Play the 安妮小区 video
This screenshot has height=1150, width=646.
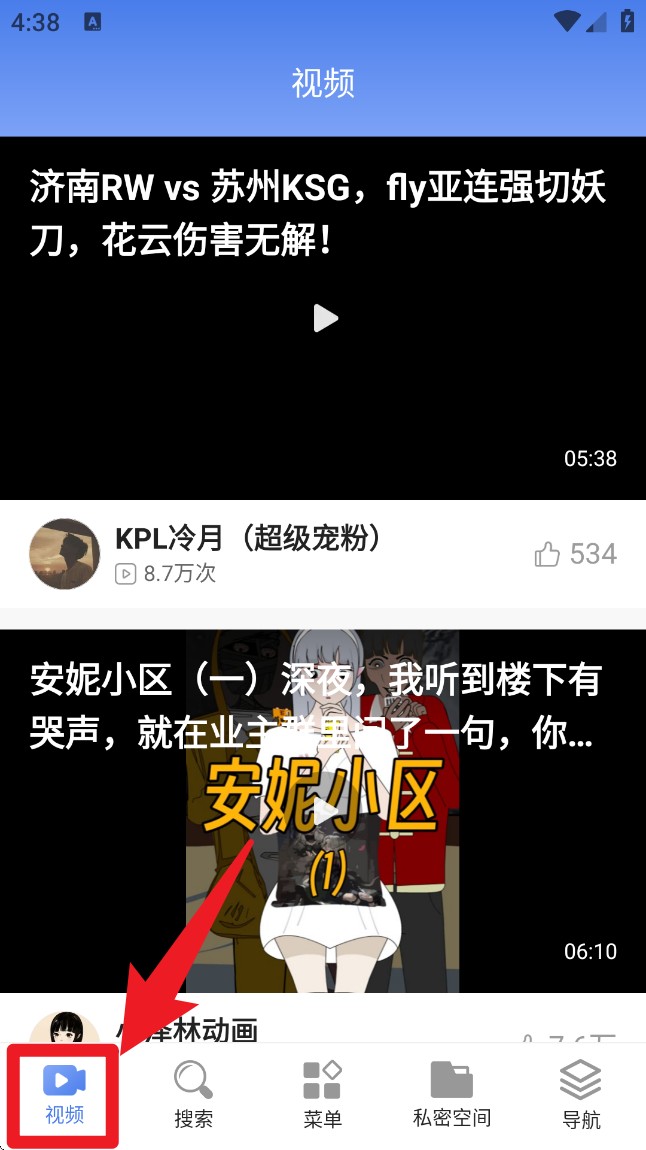pyautogui.click(x=323, y=810)
